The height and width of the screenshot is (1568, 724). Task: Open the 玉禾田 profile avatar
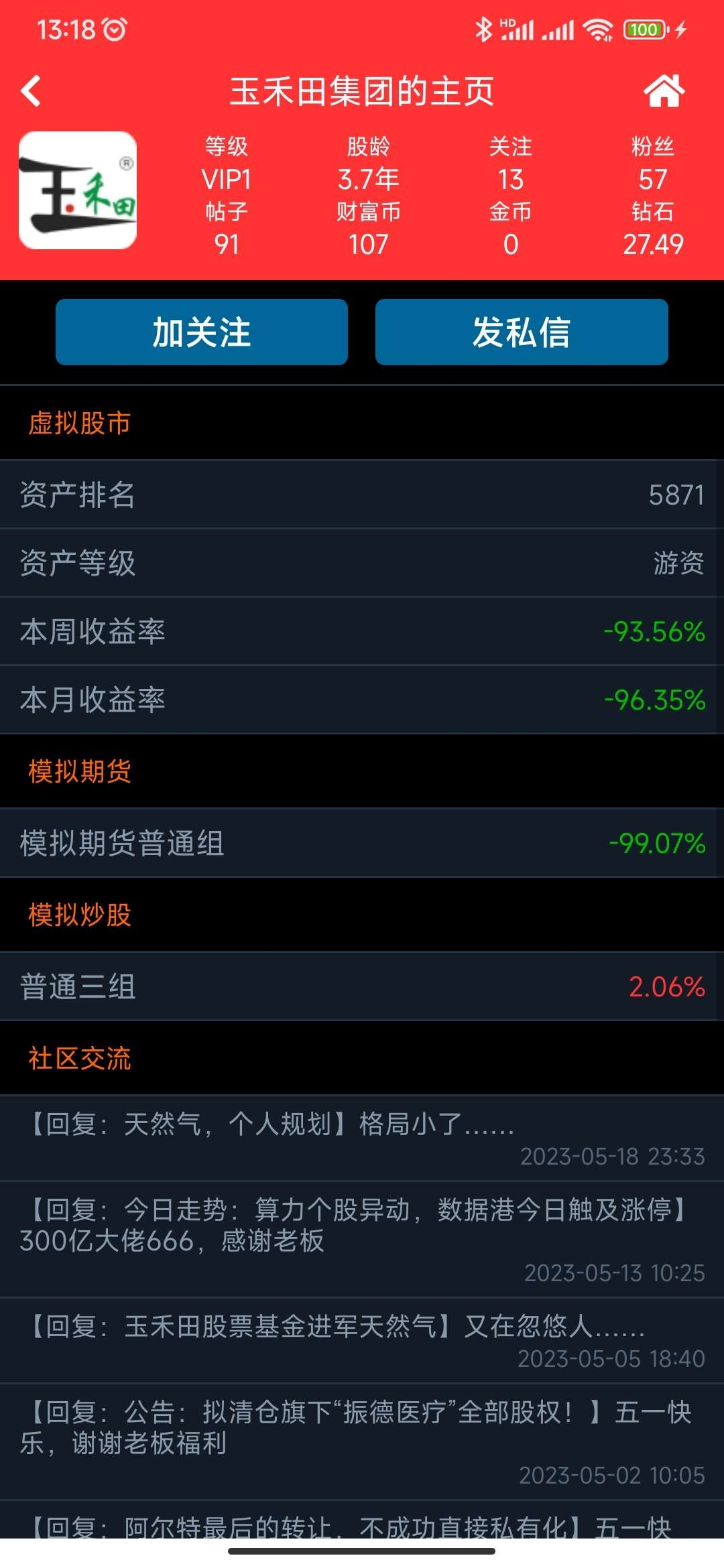coord(78,190)
